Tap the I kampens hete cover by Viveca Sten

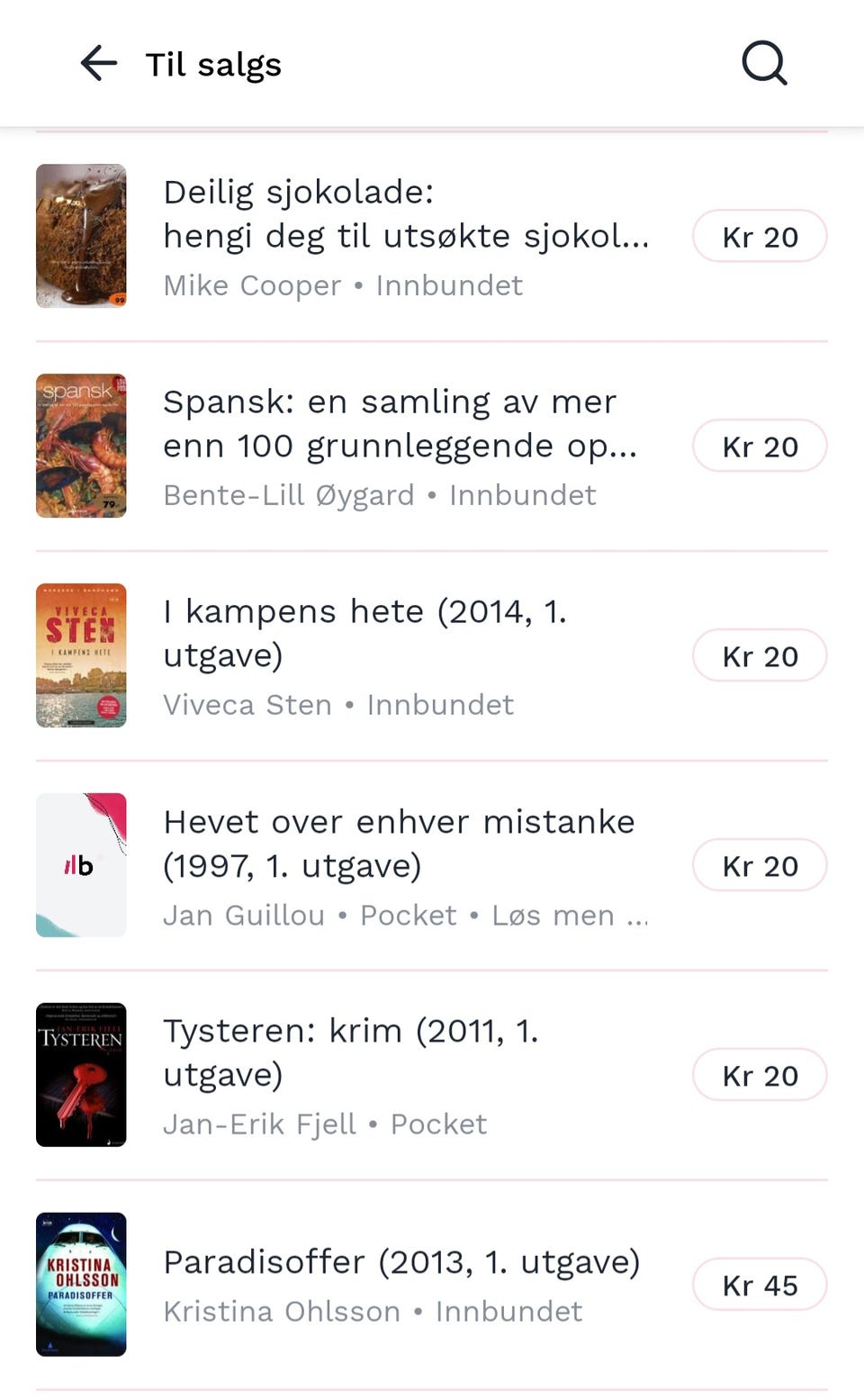81,655
